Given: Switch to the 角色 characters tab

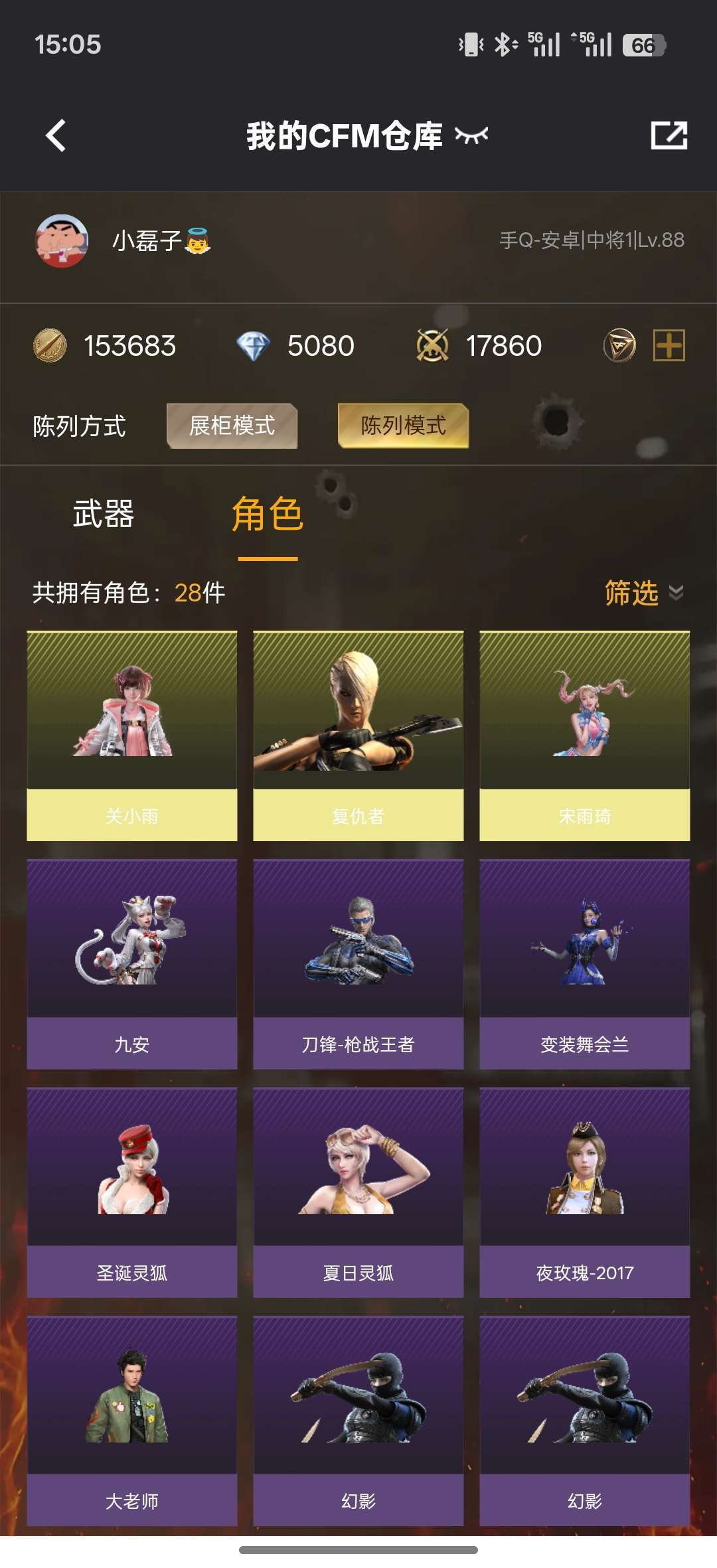Looking at the screenshot, I should (268, 515).
